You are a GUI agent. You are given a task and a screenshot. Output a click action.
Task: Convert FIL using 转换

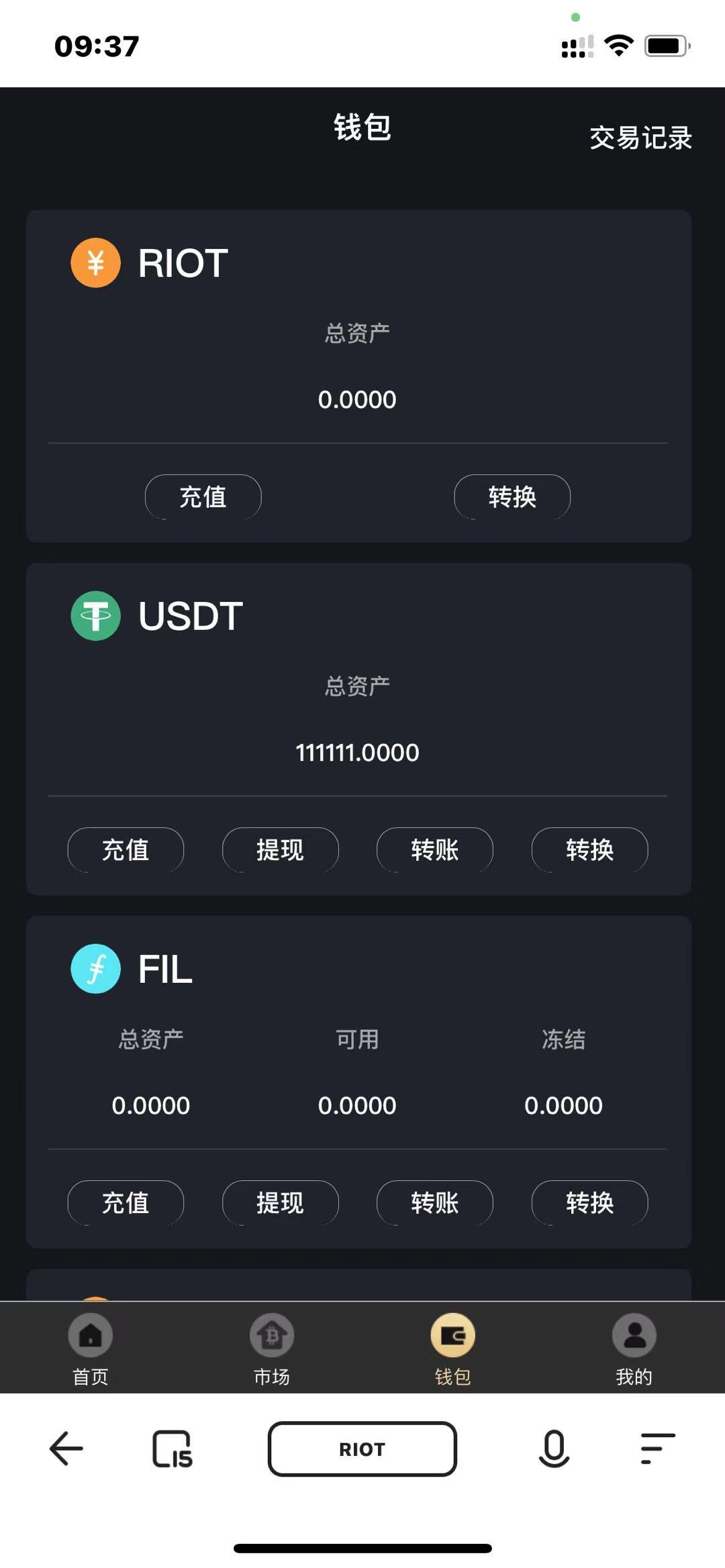pyautogui.click(x=589, y=1203)
